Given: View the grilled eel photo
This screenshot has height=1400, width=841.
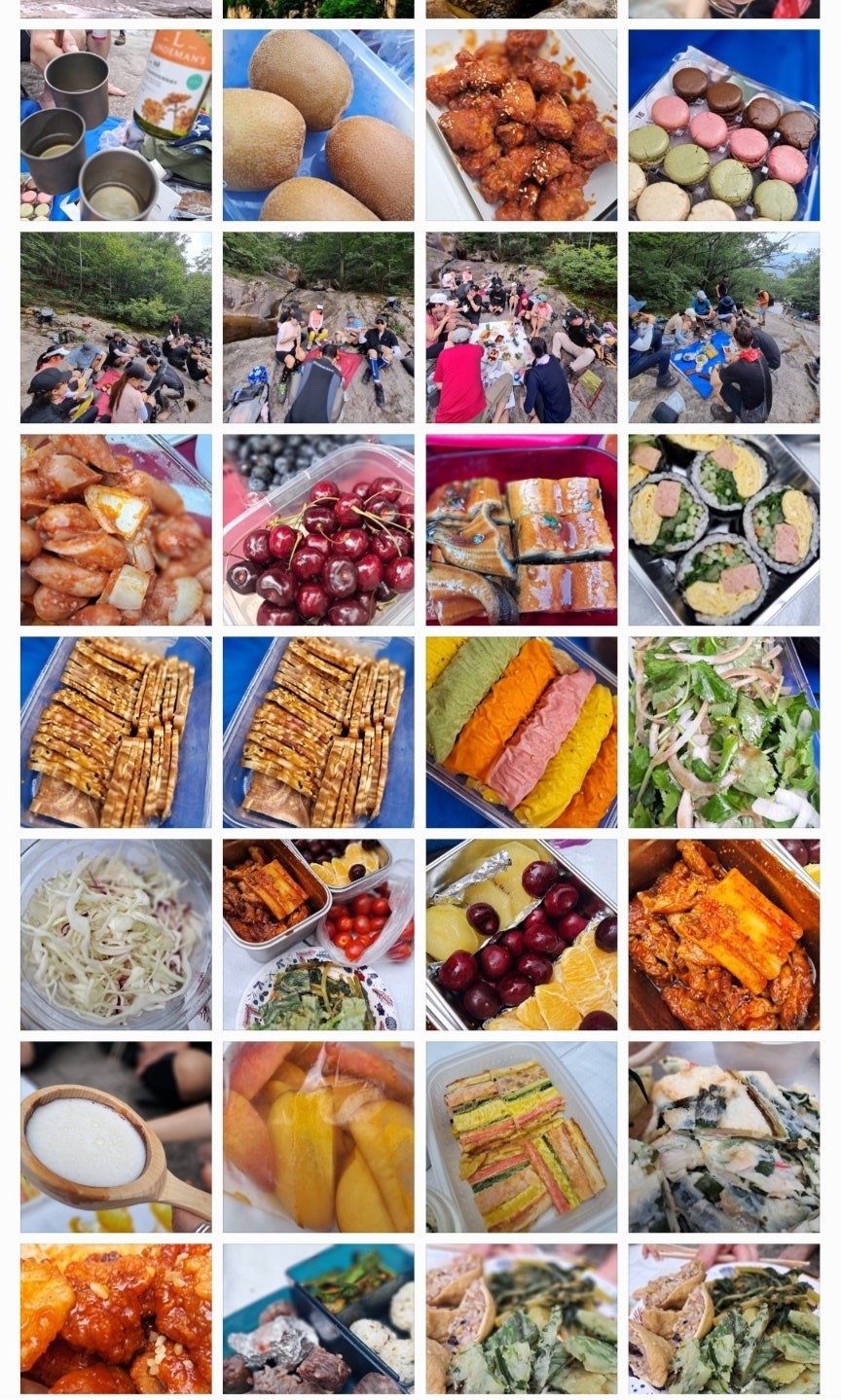Looking at the screenshot, I should point(521,530).
